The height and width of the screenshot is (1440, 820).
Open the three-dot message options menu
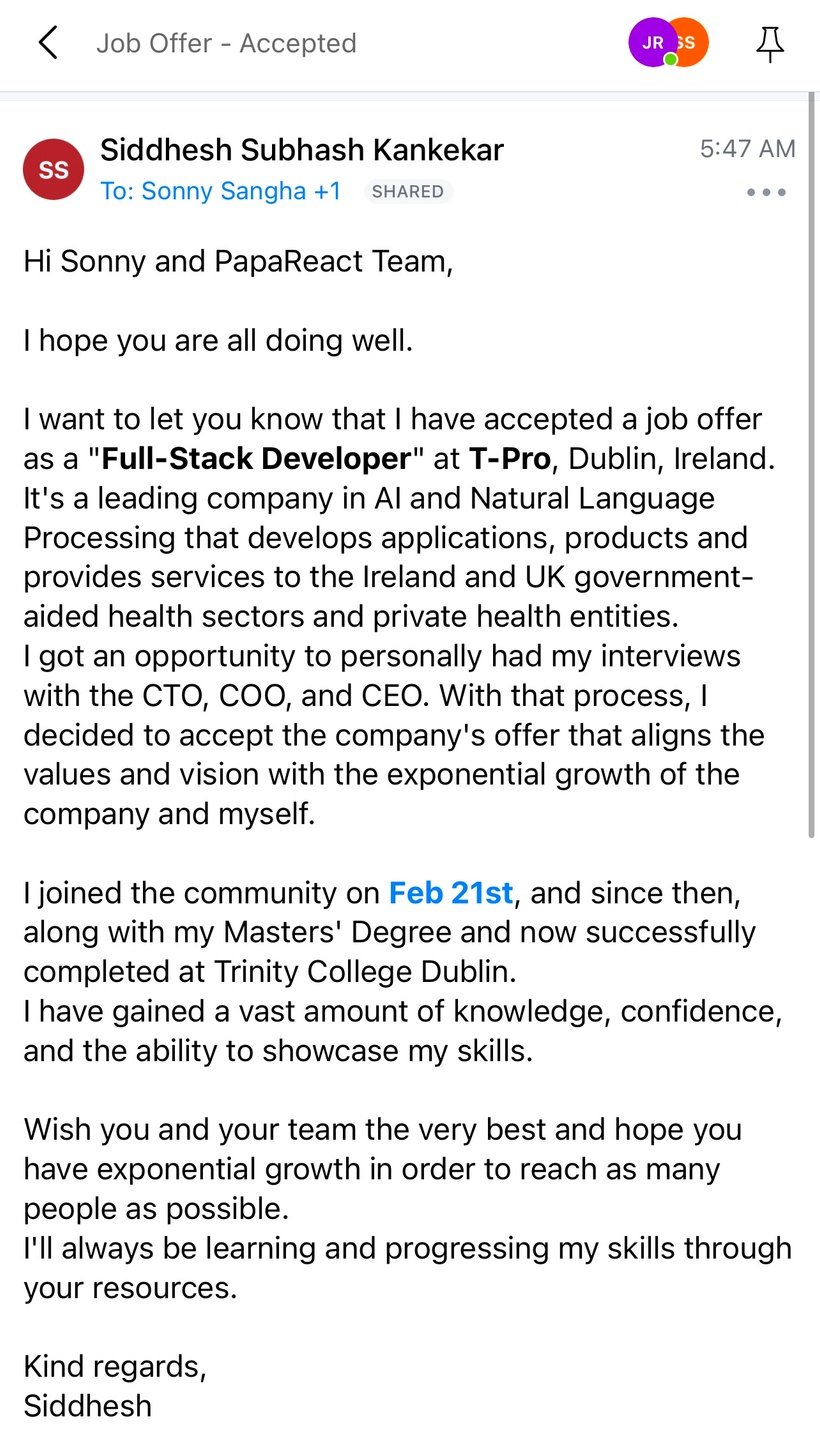pos(766,192)
